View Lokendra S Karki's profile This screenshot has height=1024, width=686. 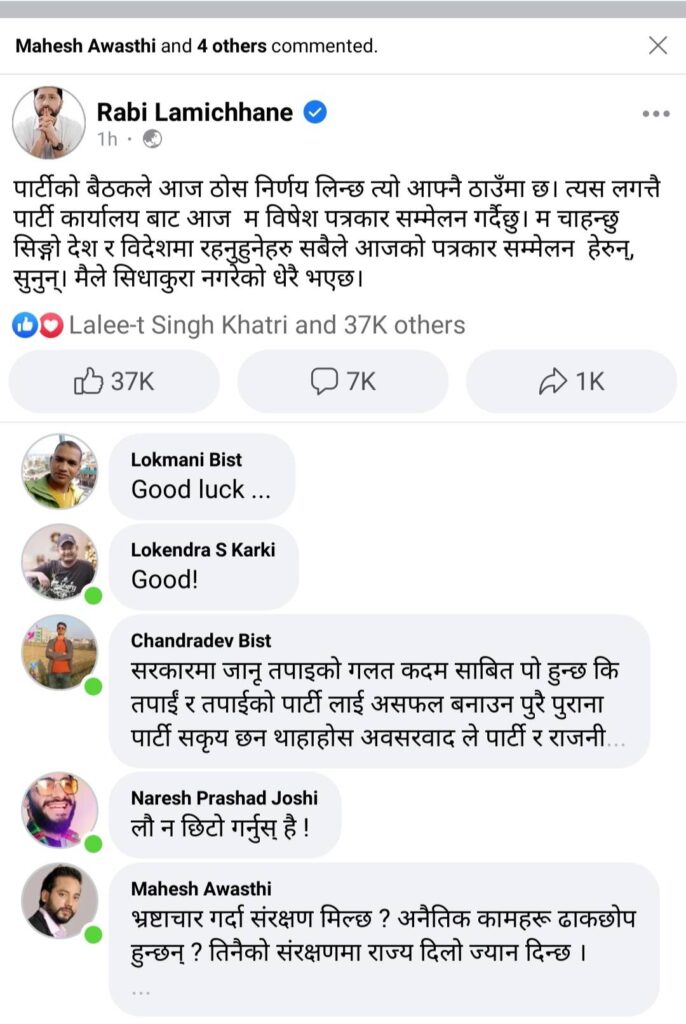pos(202,550)
